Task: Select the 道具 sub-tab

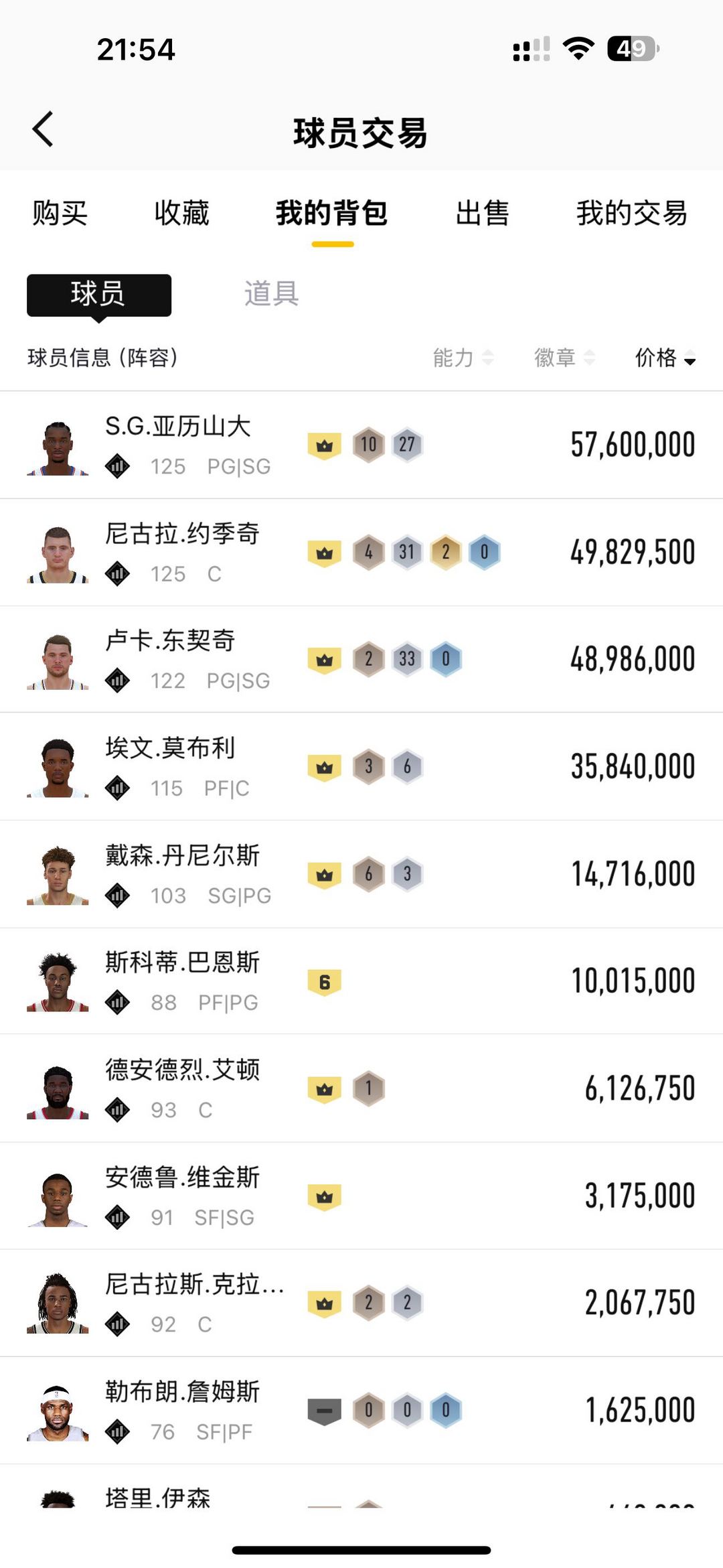Action: coord(271,294)
